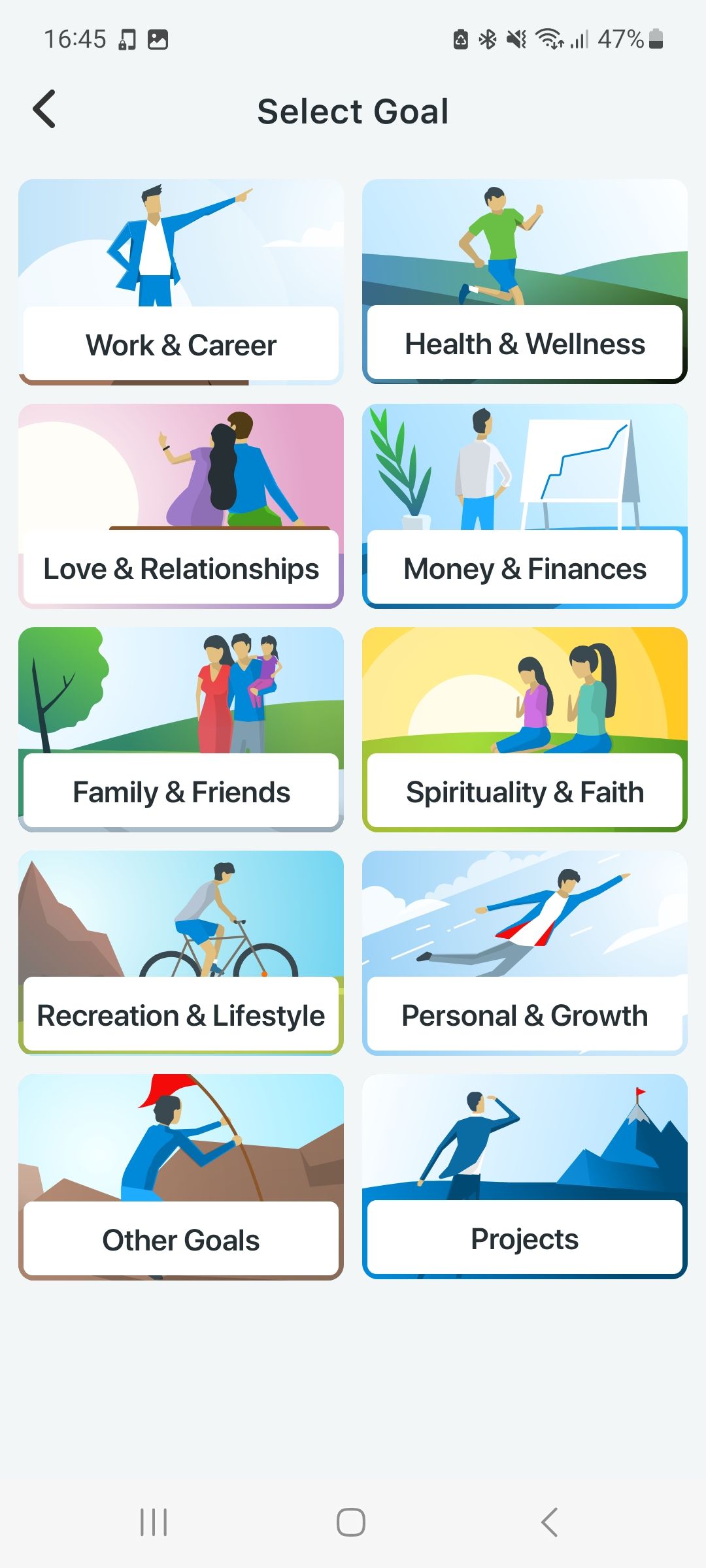Choose Spirituality & Faith as the goal
The height and width of the screenshot is (1568, 706).
coord(525,730)
